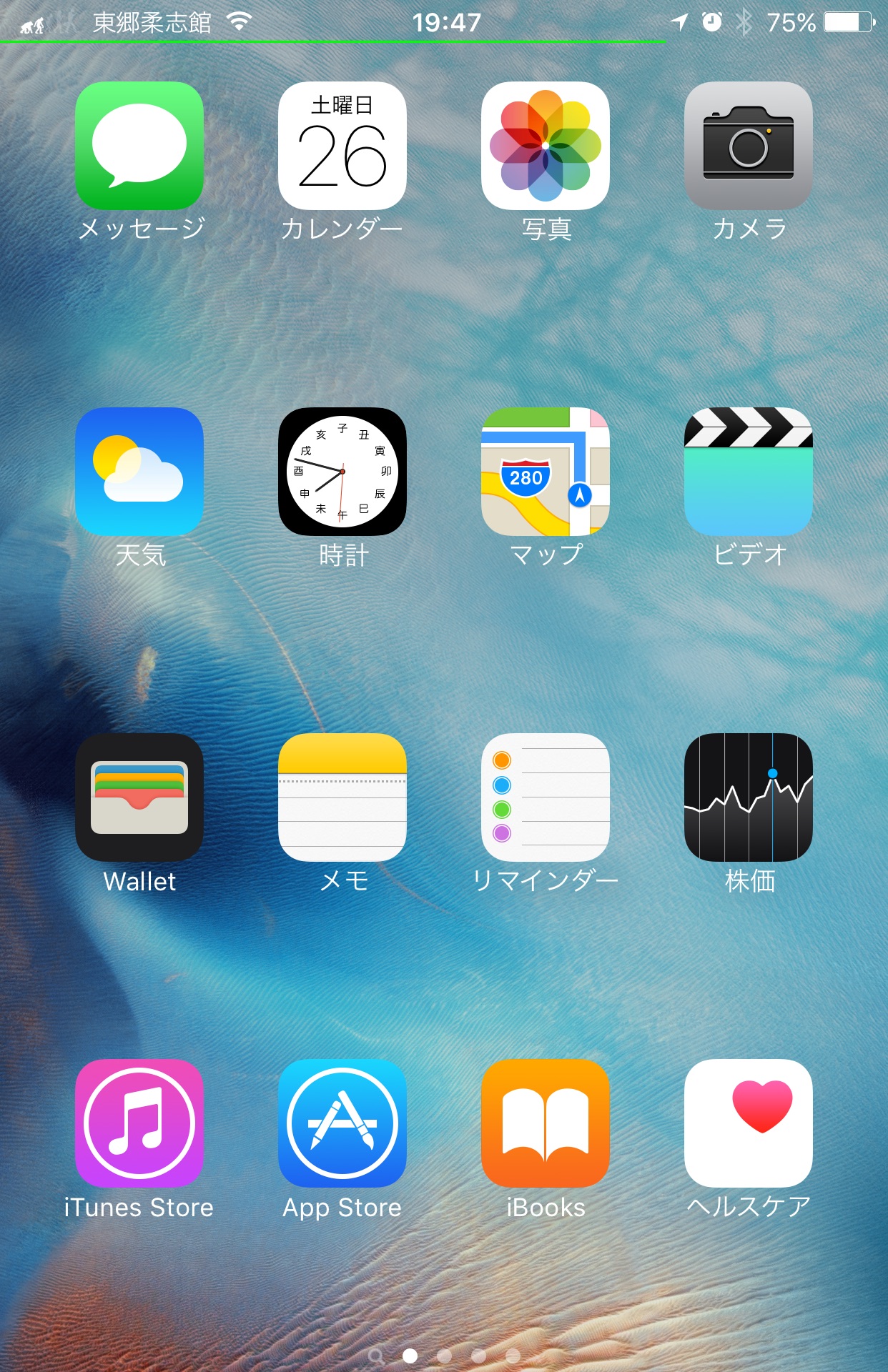Open the メッセージ app

139,146
